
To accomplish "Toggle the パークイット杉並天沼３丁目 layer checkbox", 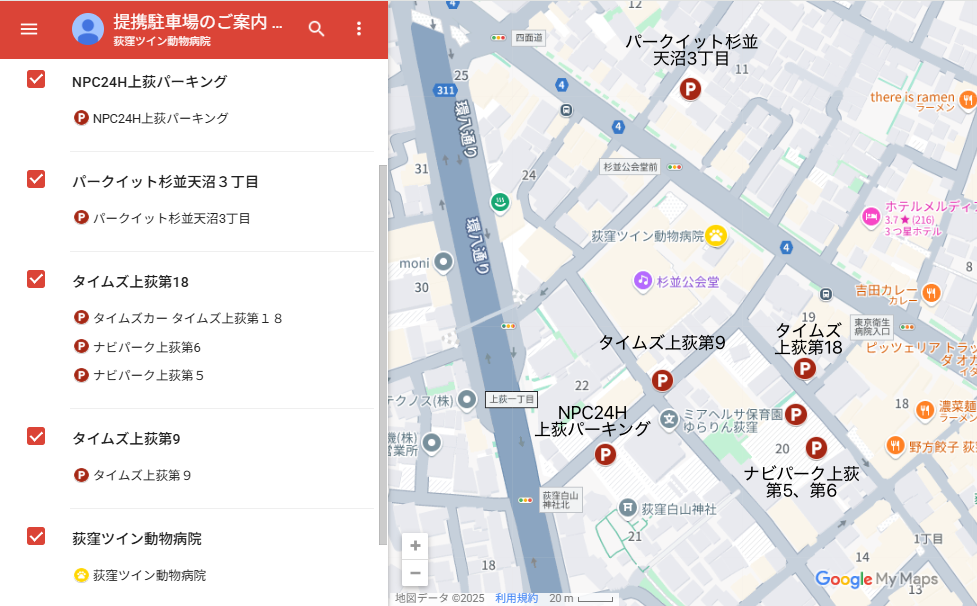I will pyautogui.click(x=36, y=179).
